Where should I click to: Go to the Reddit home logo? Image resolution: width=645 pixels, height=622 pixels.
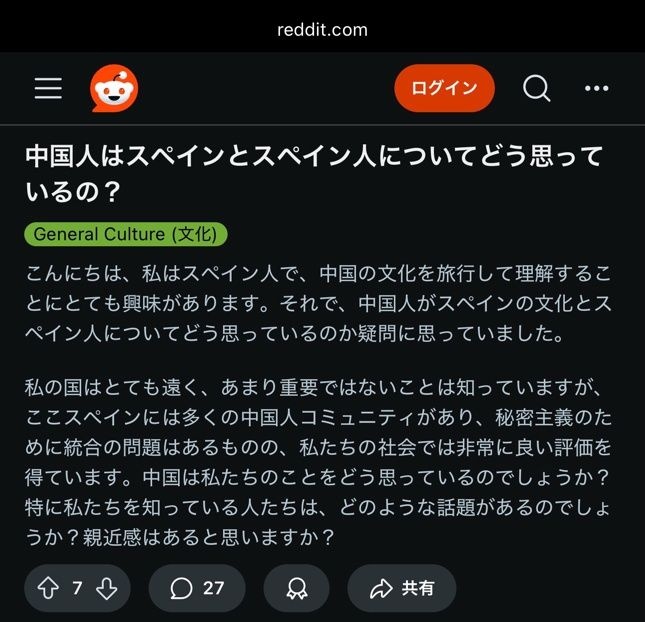(114, 88)
